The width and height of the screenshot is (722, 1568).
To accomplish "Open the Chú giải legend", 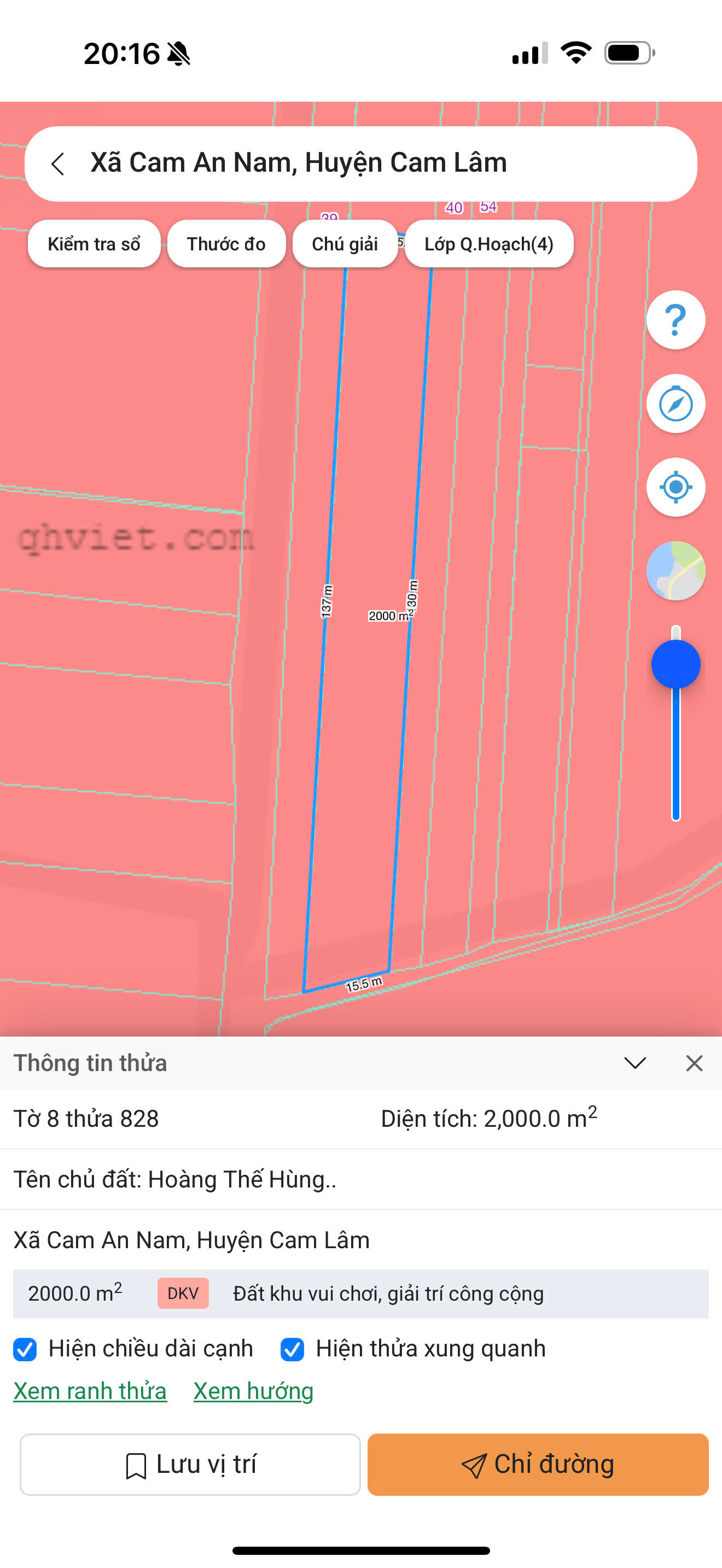I will tap(345, 244).
